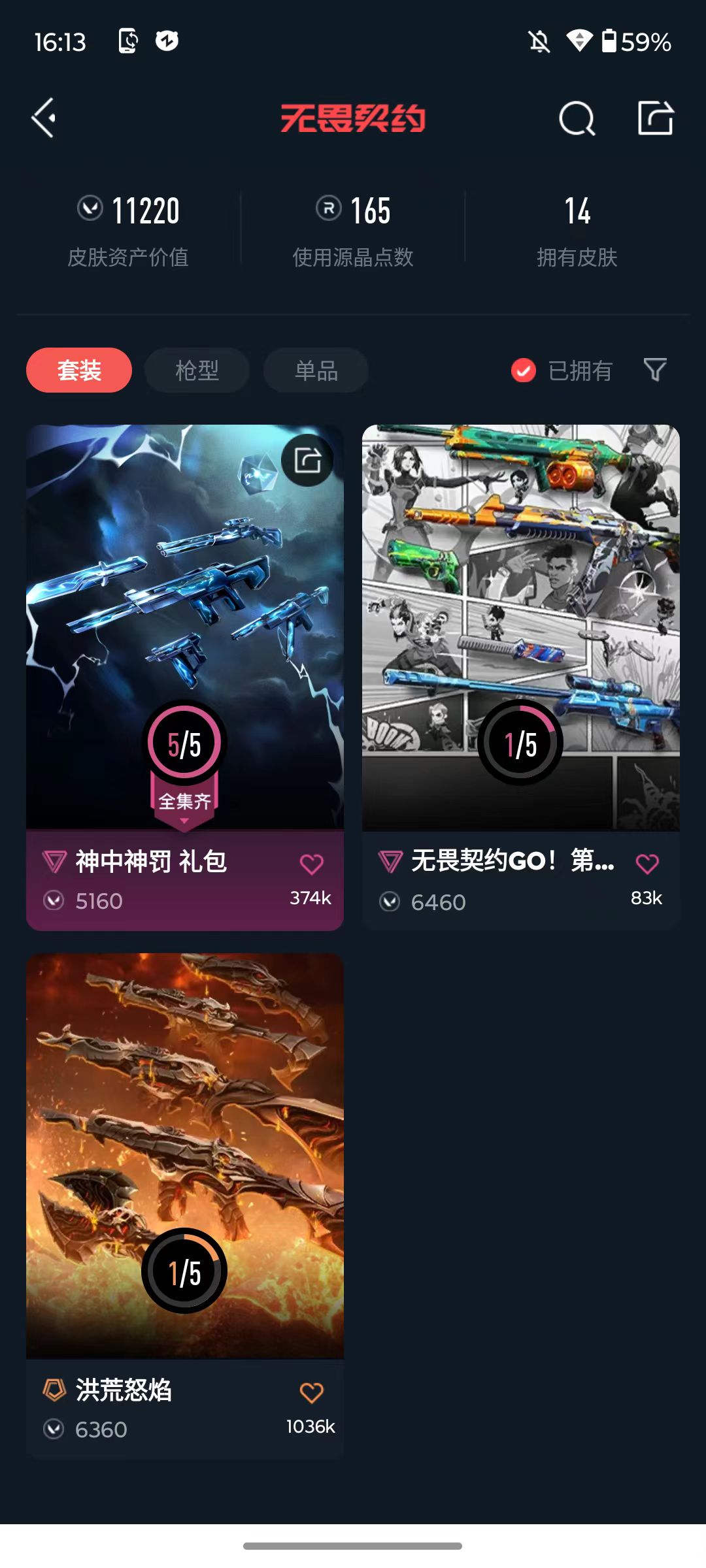Like the 洪荒怒焰 bundle
The height and width of the screenshot is (1568, 706).
click(311, 1392)
